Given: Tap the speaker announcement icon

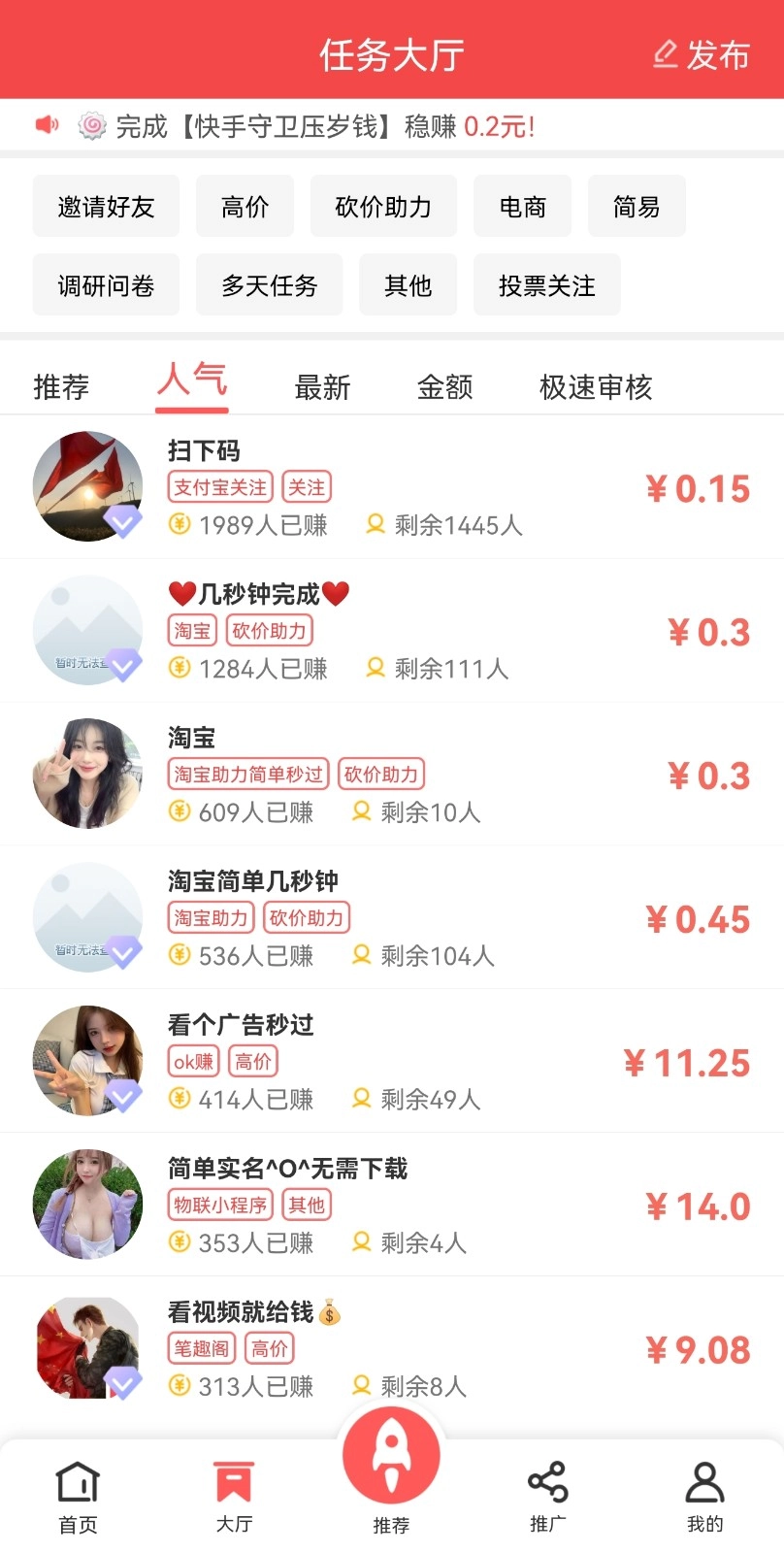Looking at the screenshot, I should 46,124.
